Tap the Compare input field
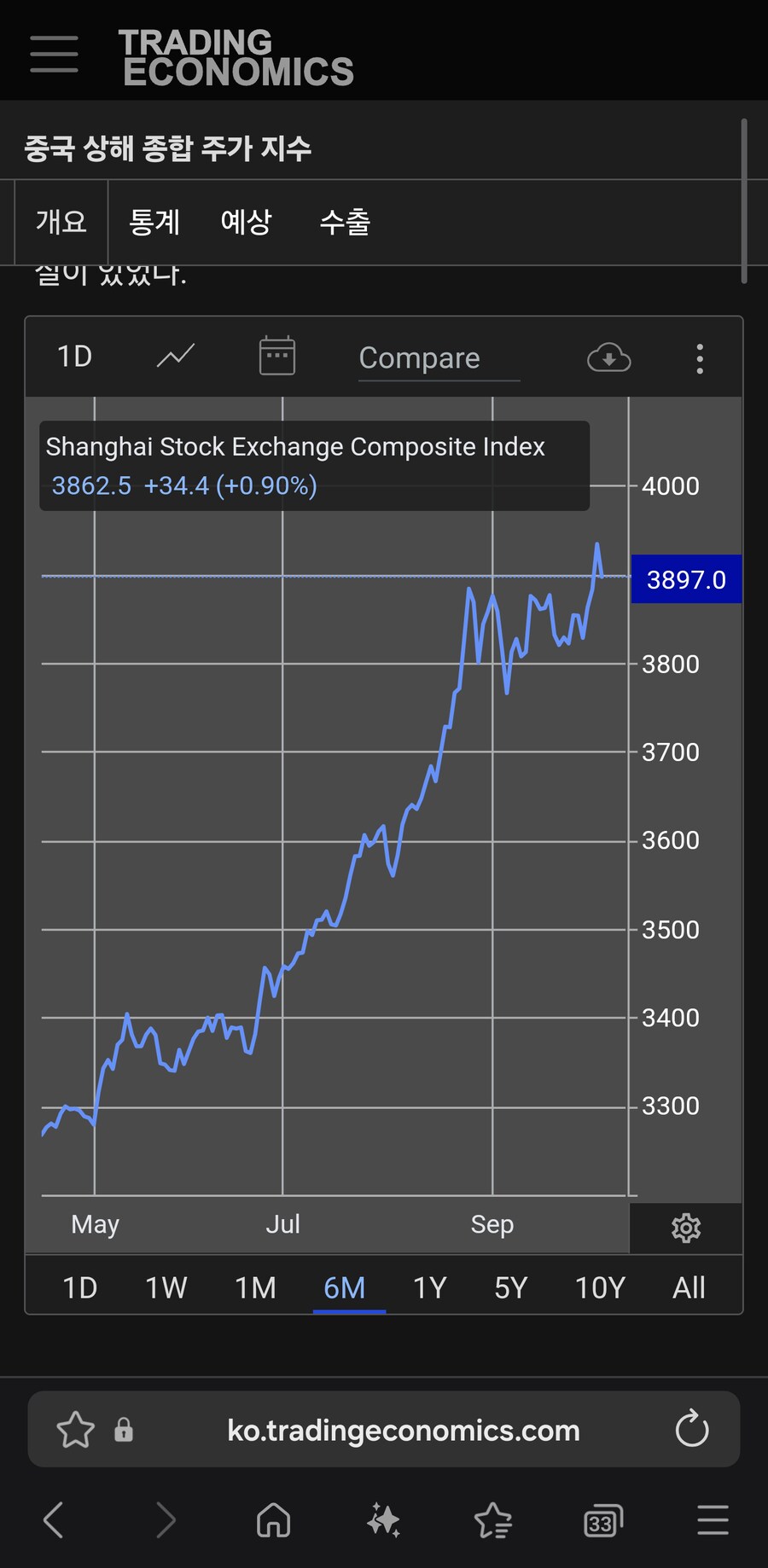This screenshot has width=768, height=1568. point(439,358)
